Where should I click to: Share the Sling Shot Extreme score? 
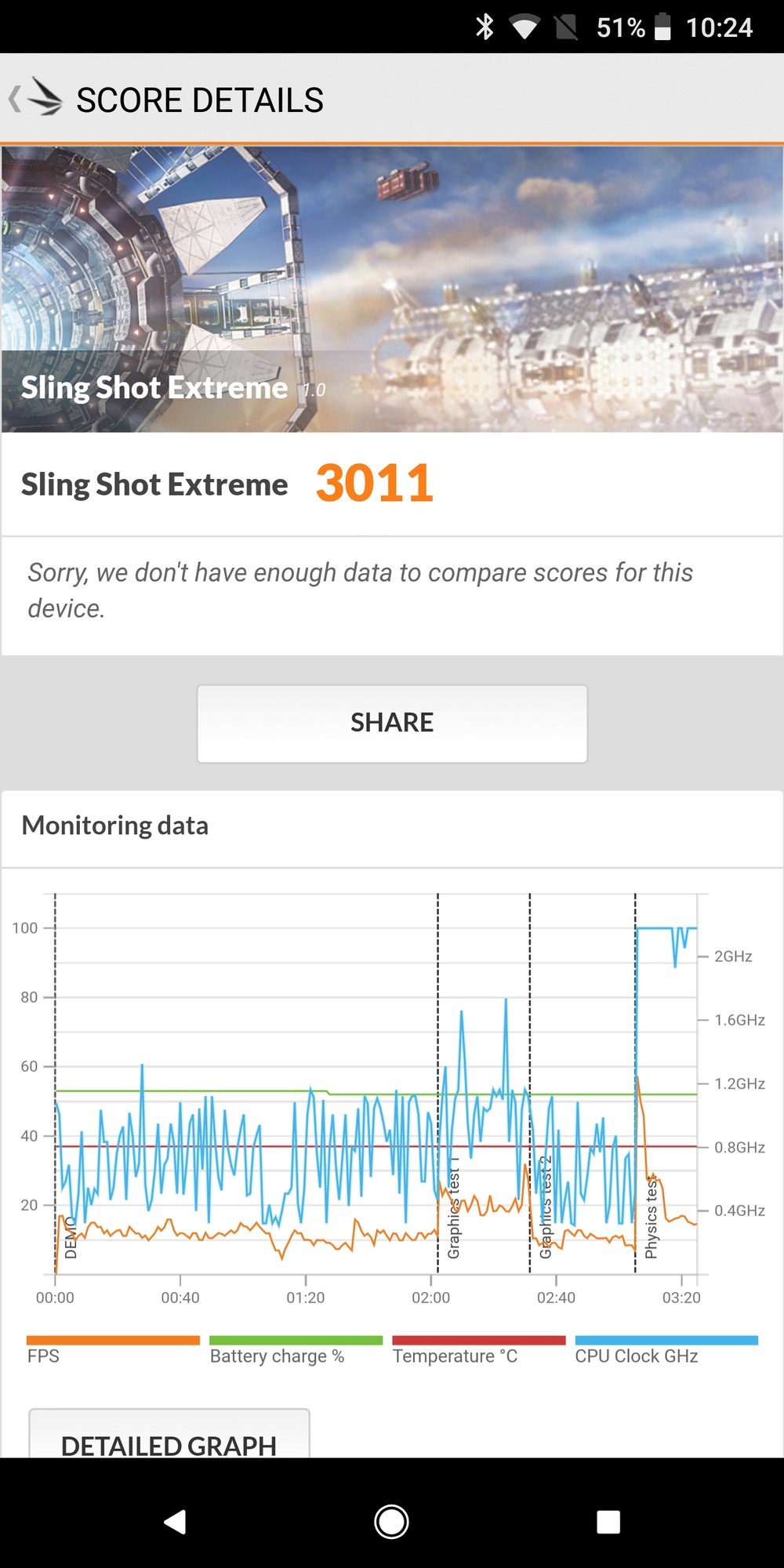pyautogui.click(x=392, y=723)
